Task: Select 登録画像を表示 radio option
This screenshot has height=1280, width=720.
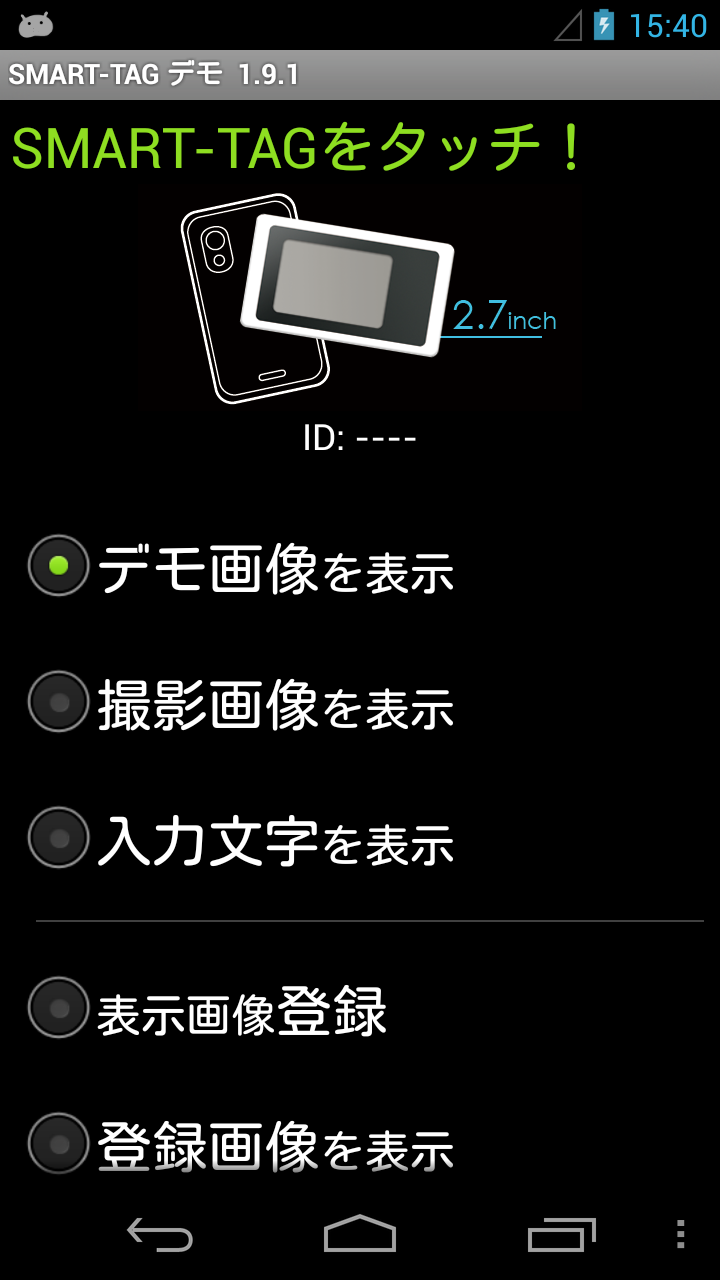Action: tap(59, 1143)
